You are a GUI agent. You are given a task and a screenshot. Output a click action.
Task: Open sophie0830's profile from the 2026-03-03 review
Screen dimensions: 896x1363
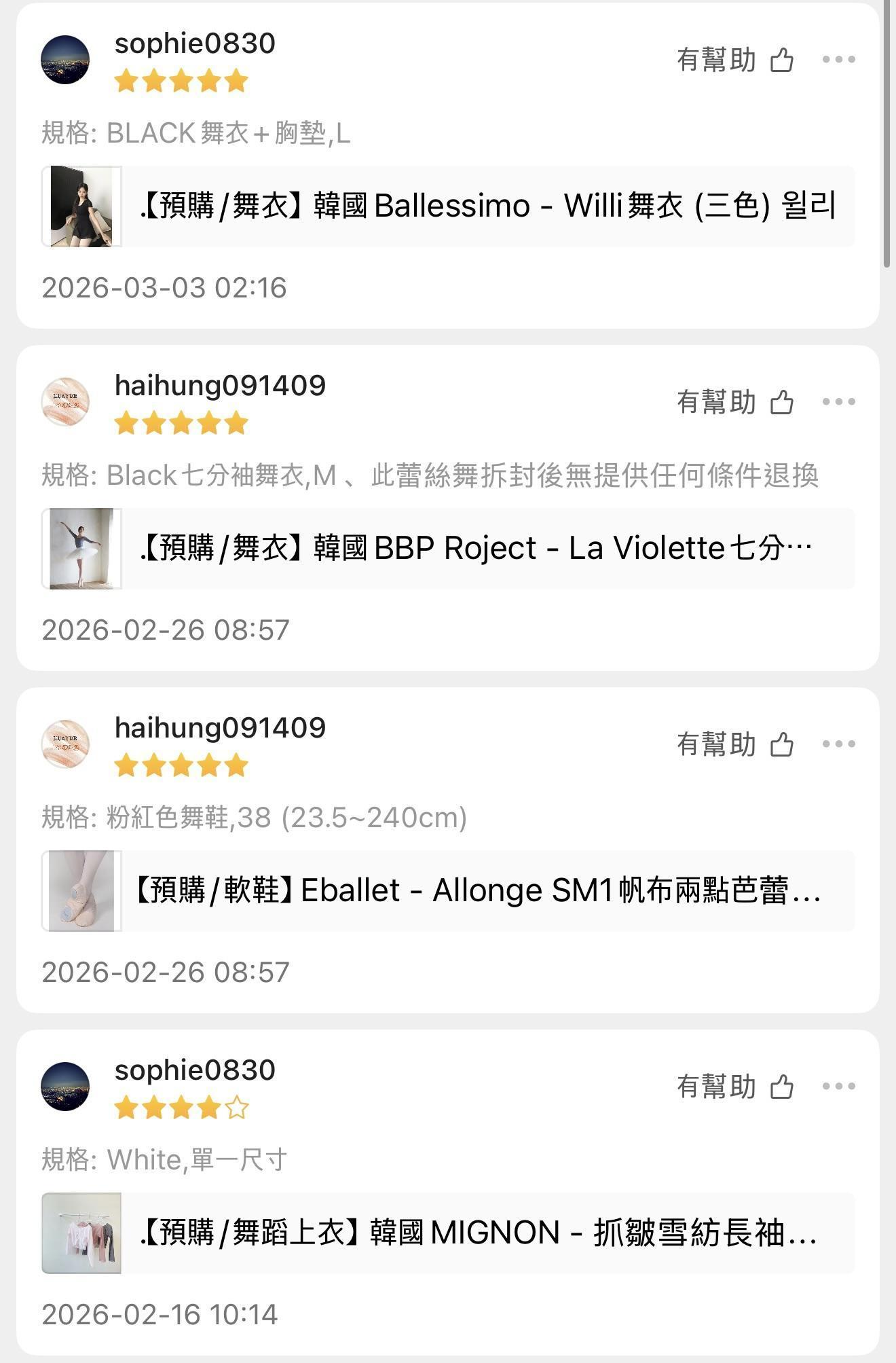pos(65,60)
